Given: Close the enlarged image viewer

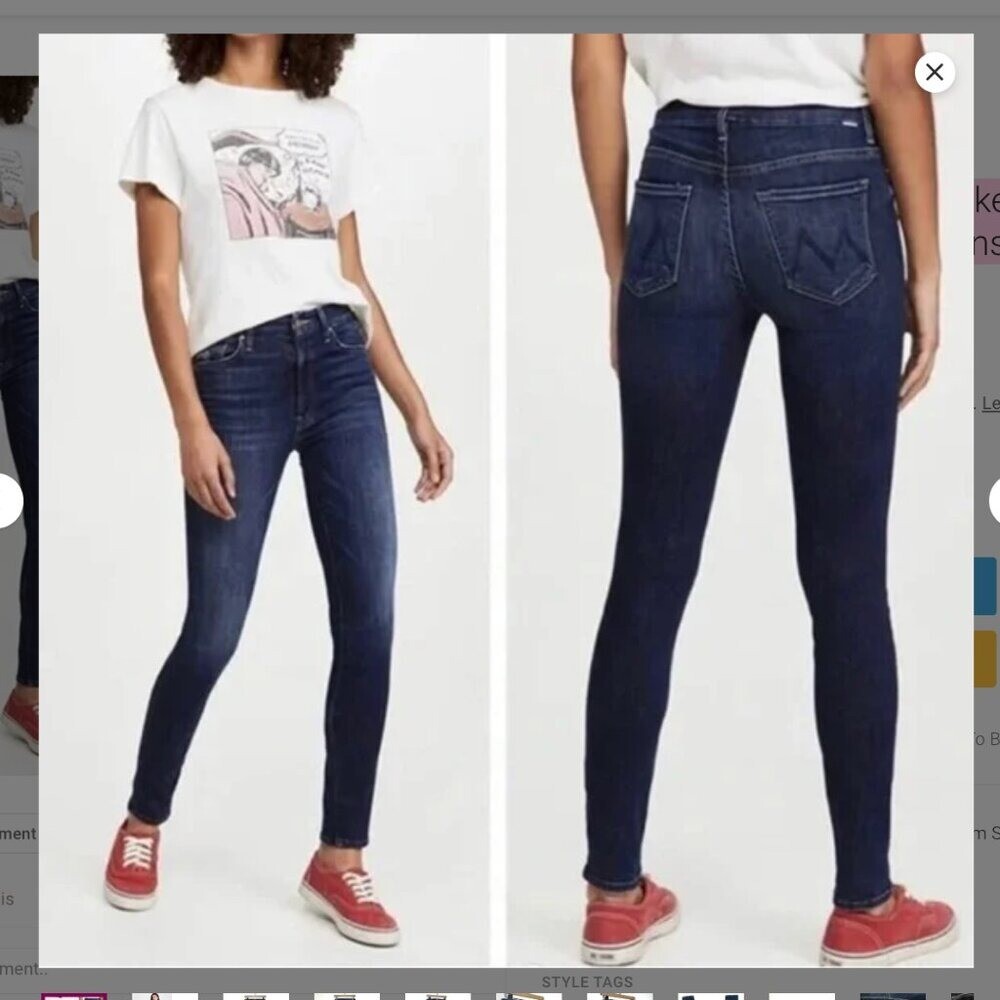Looking at the screenshot, I should click(x=934, y=72).
